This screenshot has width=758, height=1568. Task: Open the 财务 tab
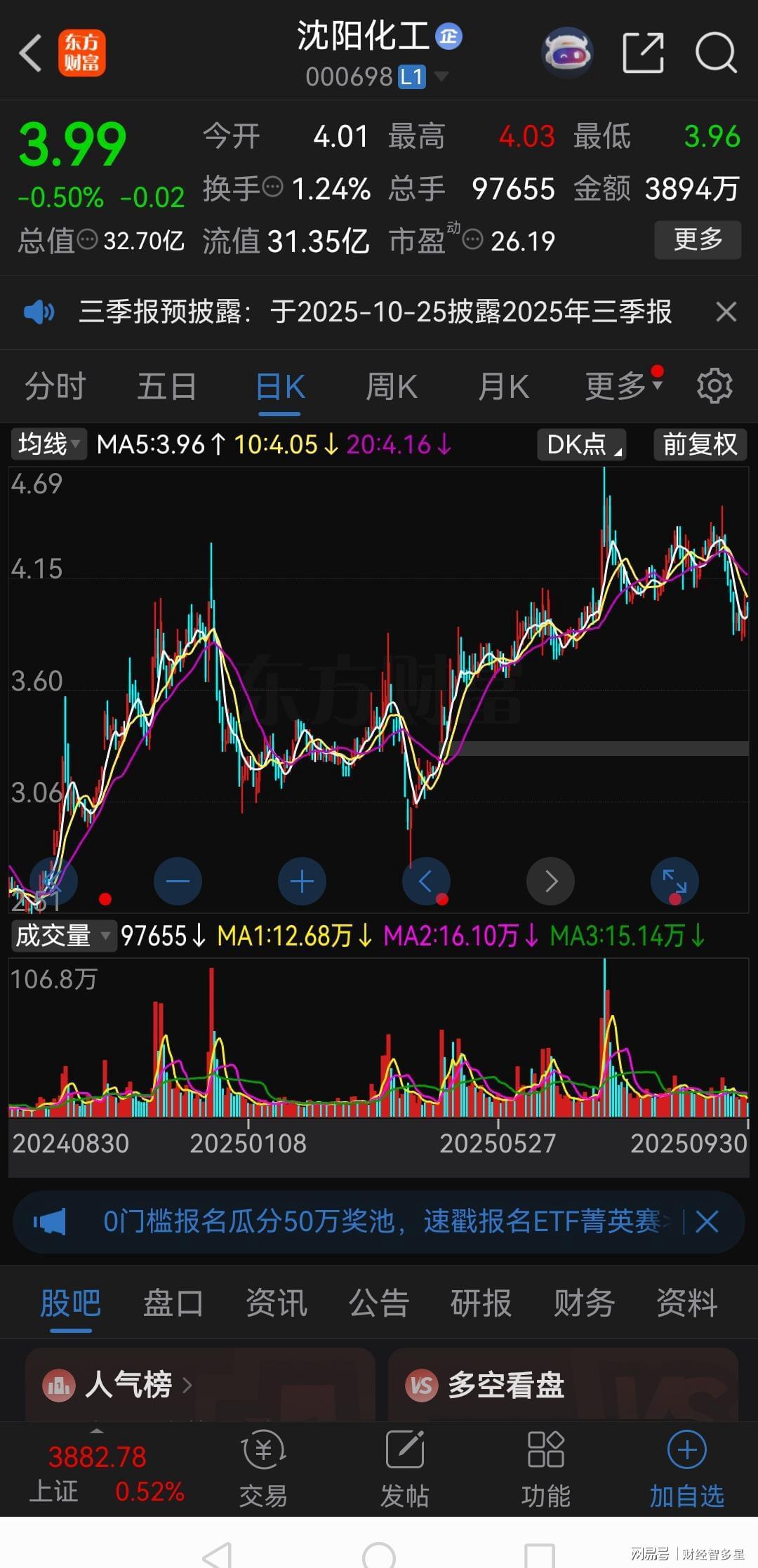click(x=583, y=1303)
